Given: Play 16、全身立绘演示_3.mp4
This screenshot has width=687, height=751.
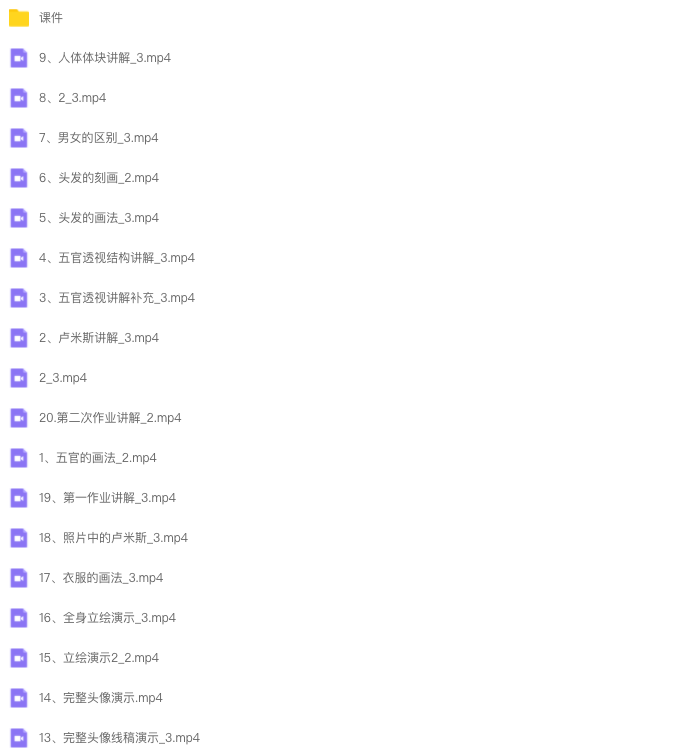Looking at the screenshot, I should point(107,618).
